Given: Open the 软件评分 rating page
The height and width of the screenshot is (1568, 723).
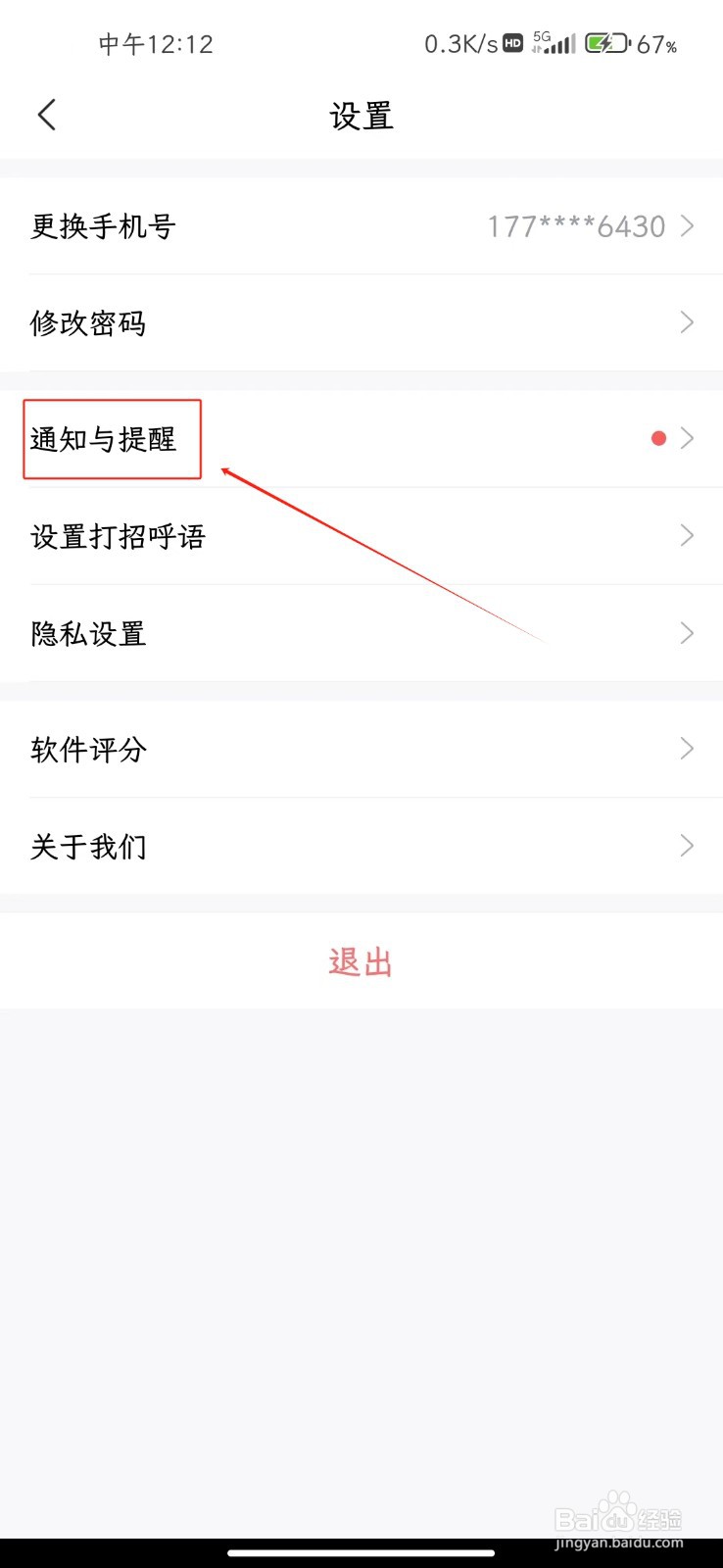Looking at the screenshot, I should [89, 750].
